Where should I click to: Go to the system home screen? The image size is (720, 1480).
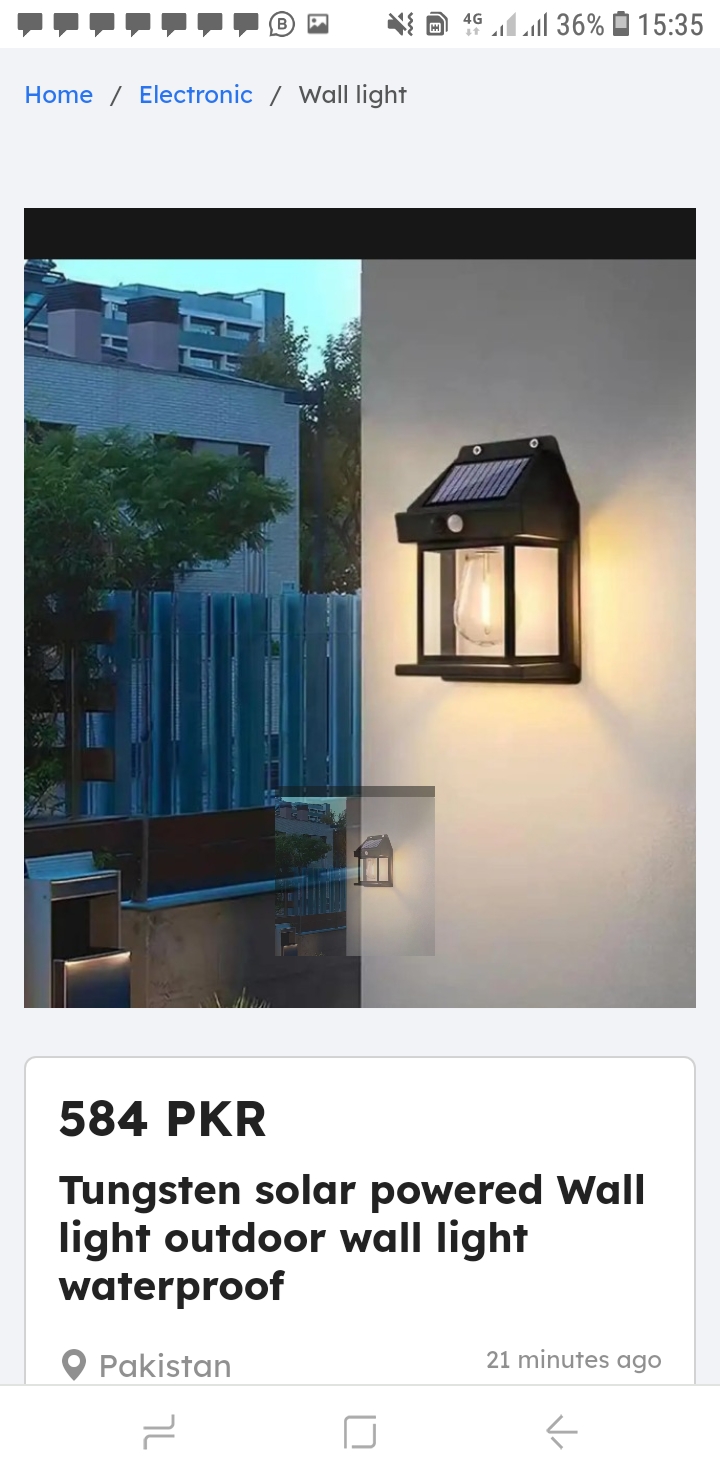[x=360, y=1432]
